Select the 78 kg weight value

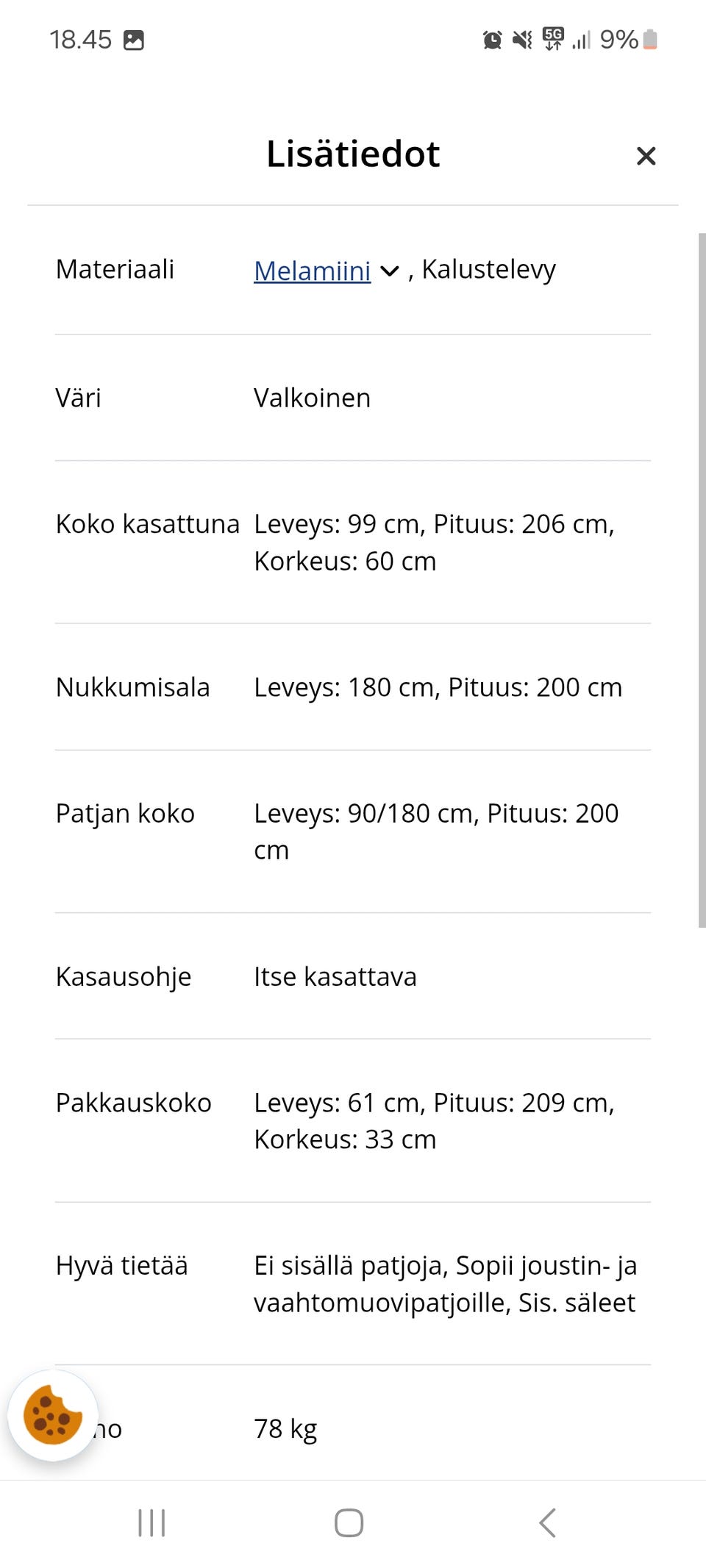click(285, 1428)
